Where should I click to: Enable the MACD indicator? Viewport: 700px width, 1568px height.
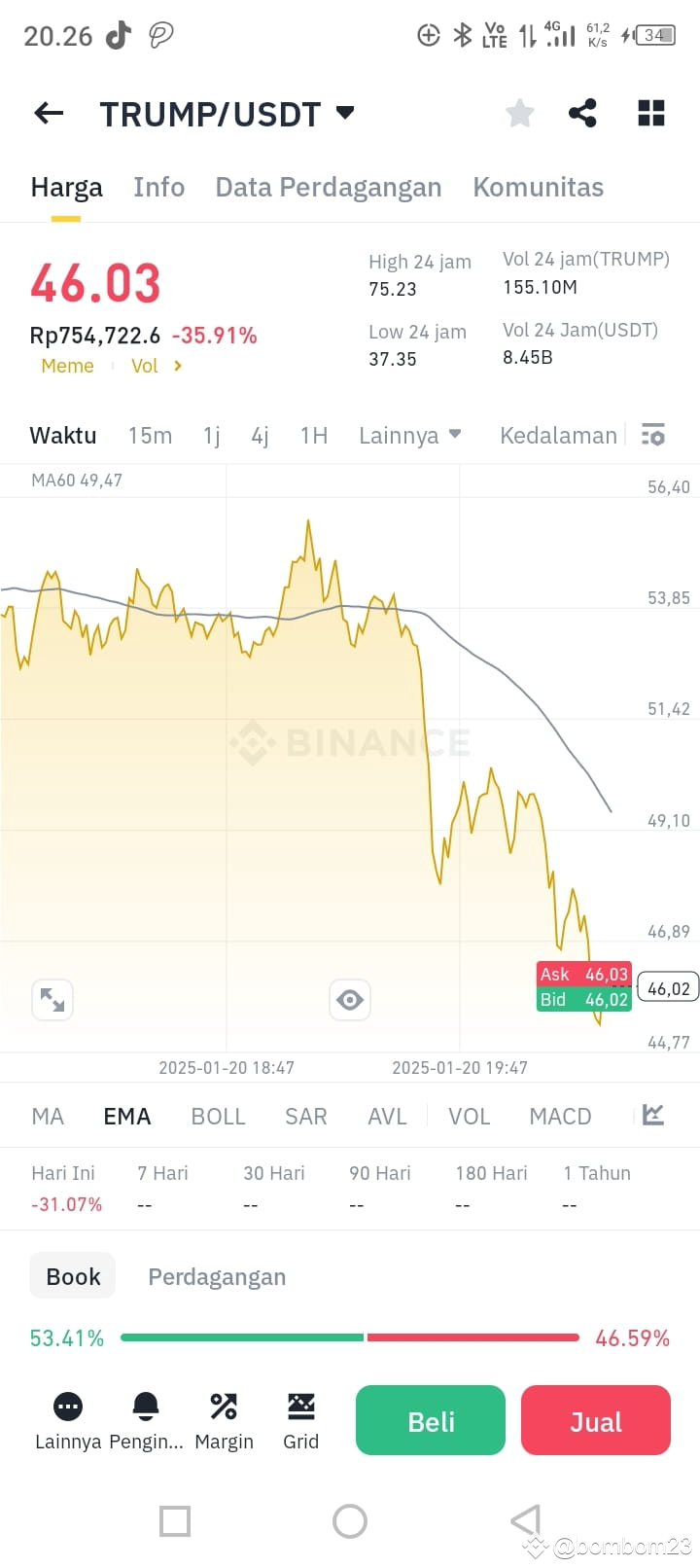click(x=560, y=1116)
